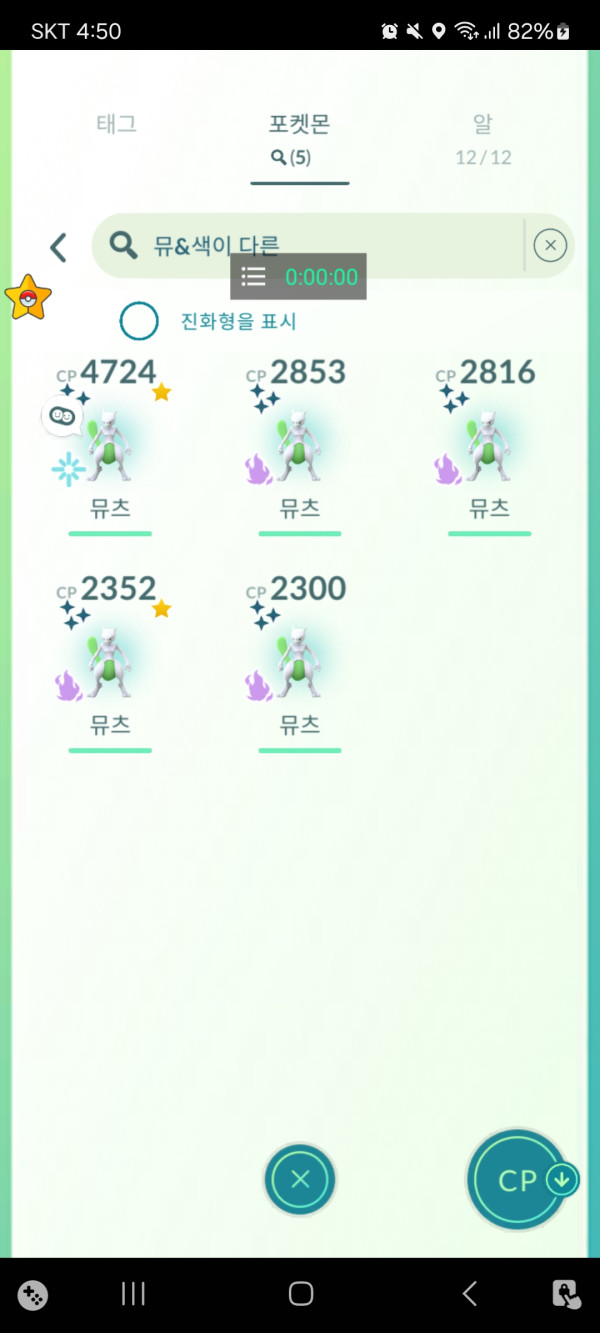Open the timer overlay list menu
This screenshot has height=1333, width=600.
click(254, 277)
